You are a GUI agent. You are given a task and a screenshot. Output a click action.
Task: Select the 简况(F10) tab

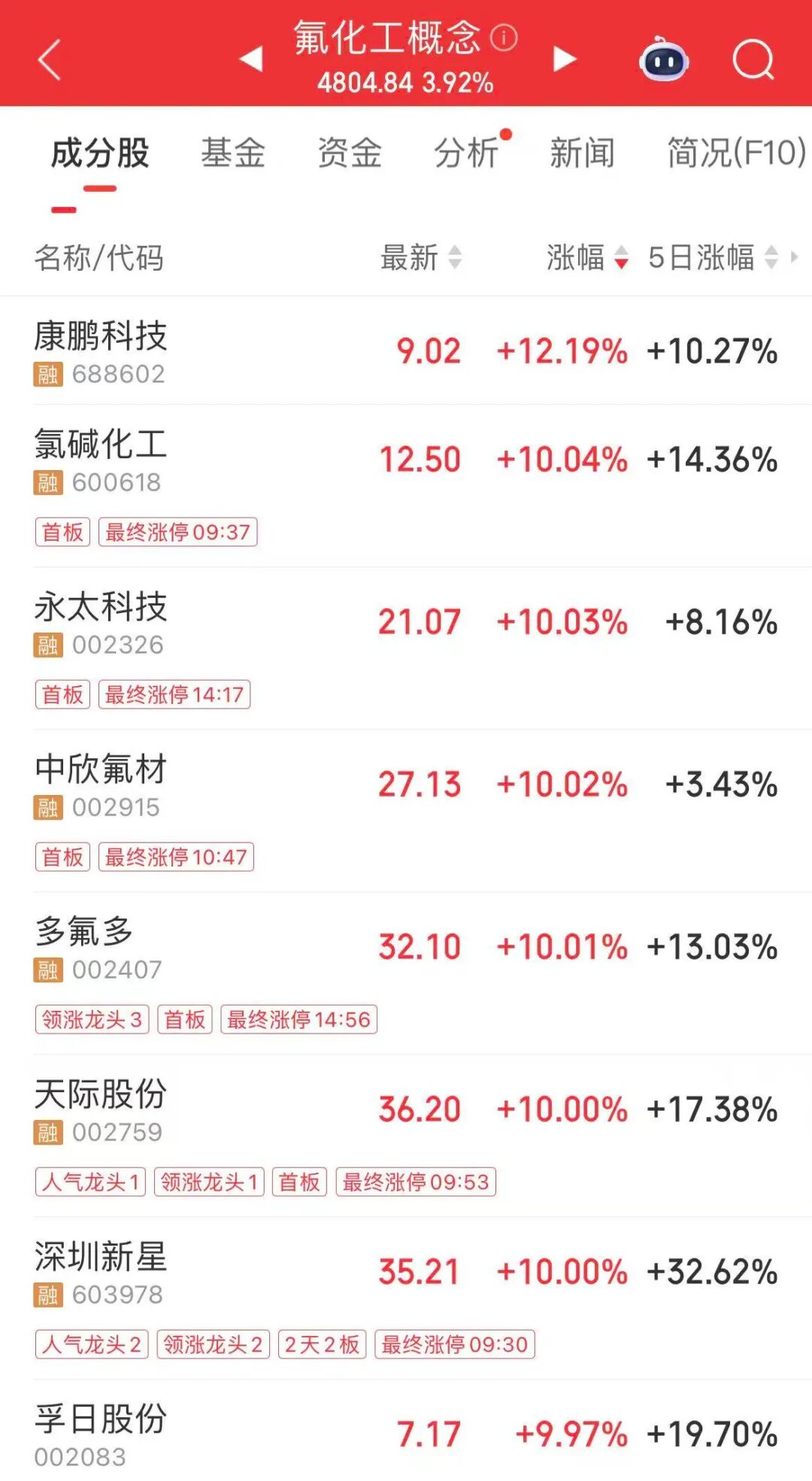point(735,153)
